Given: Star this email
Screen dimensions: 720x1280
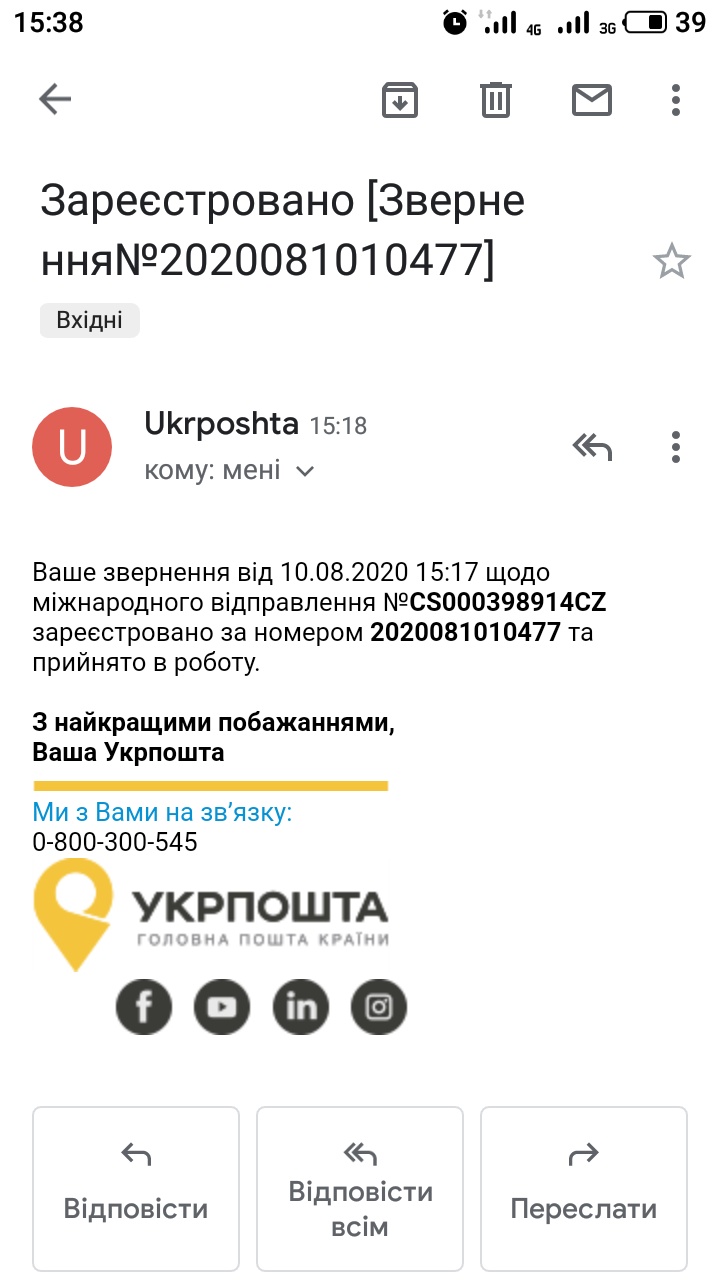Looking at the screenshot, I should (x=671, y=263).
